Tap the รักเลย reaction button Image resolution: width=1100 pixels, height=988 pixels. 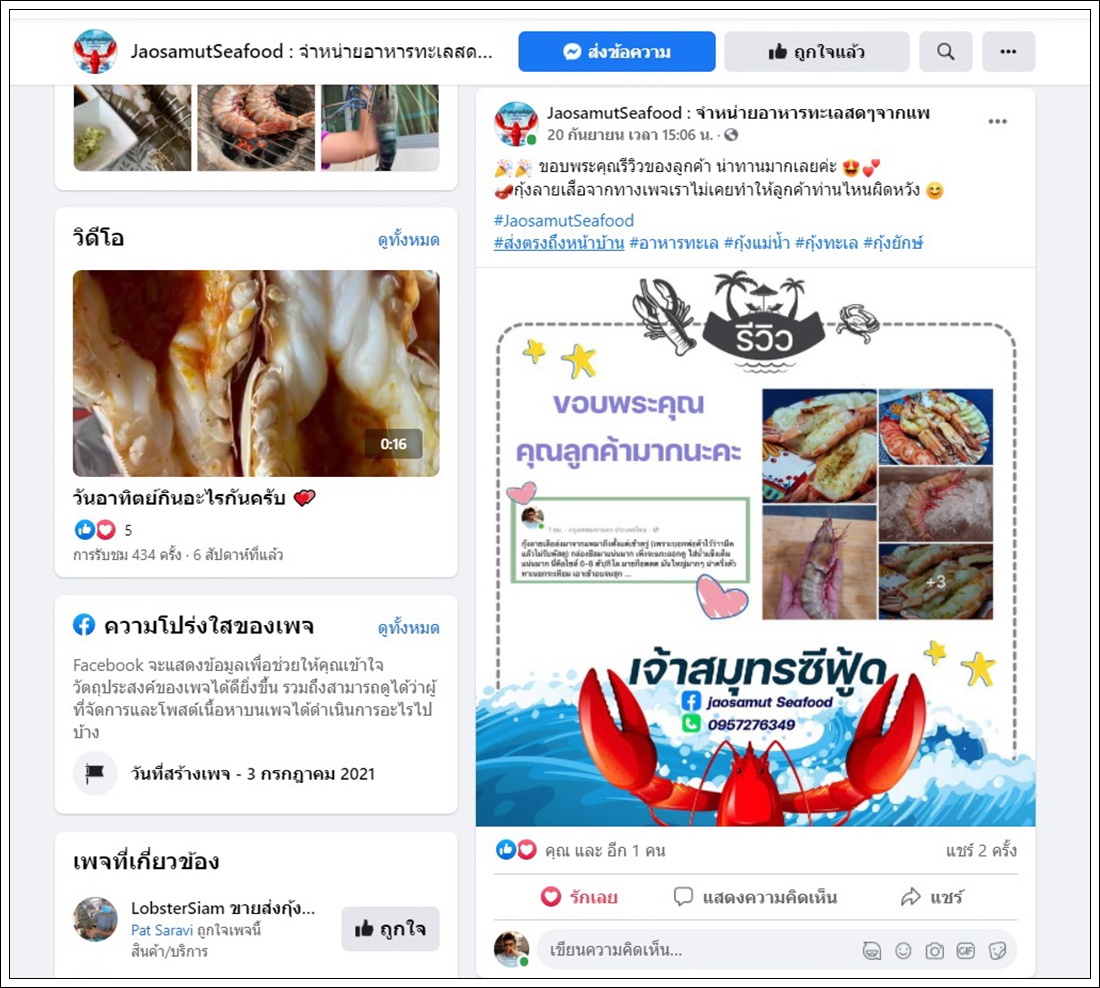[579, 897]
